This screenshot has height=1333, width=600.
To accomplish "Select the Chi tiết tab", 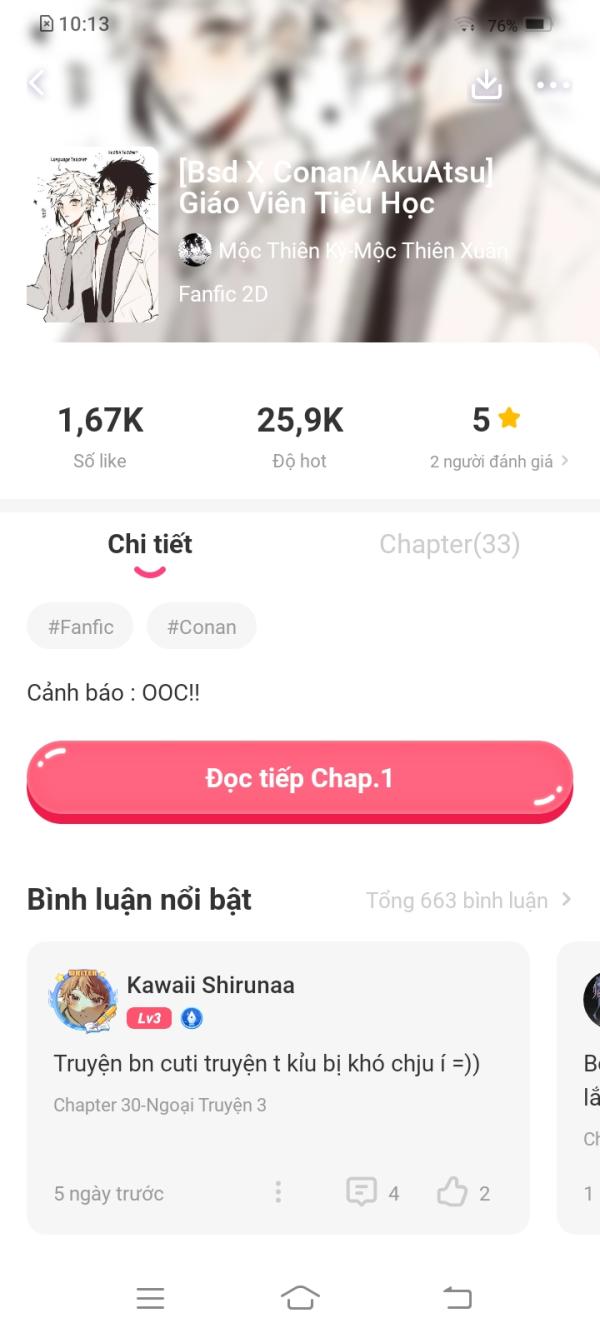I will point(150,544).
